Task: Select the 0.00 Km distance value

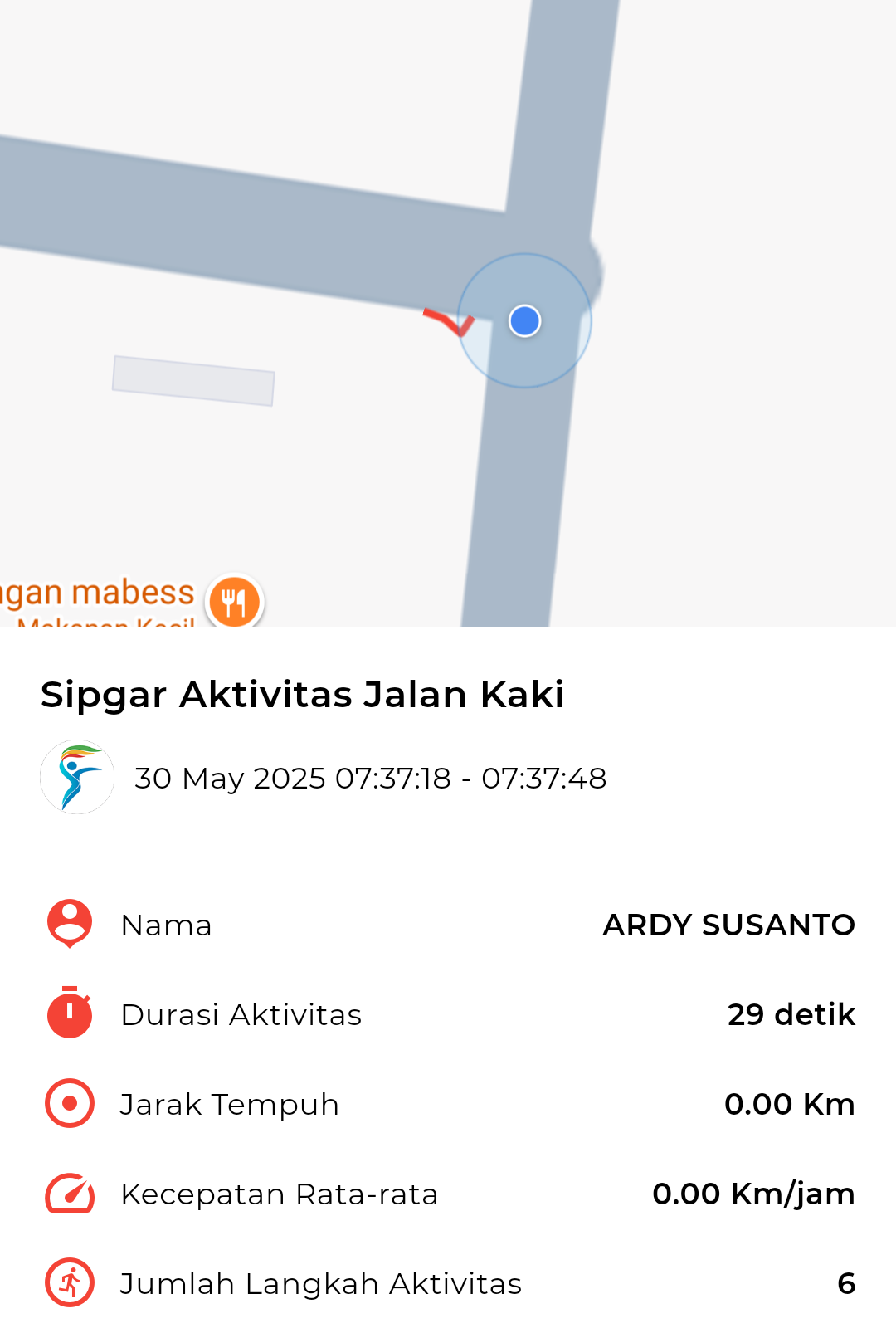Action: 789,1104
